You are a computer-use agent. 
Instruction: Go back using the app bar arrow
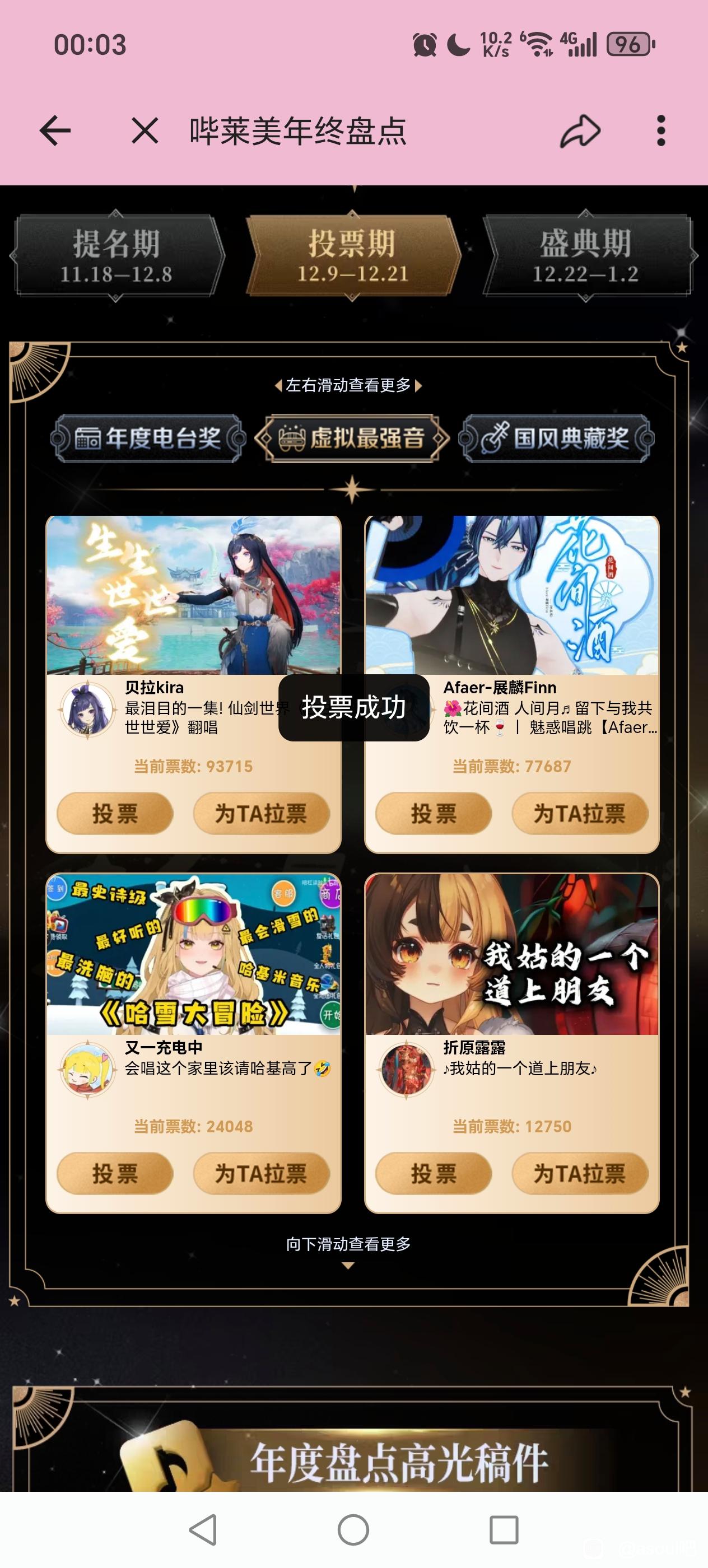click(x=55, y=131)
